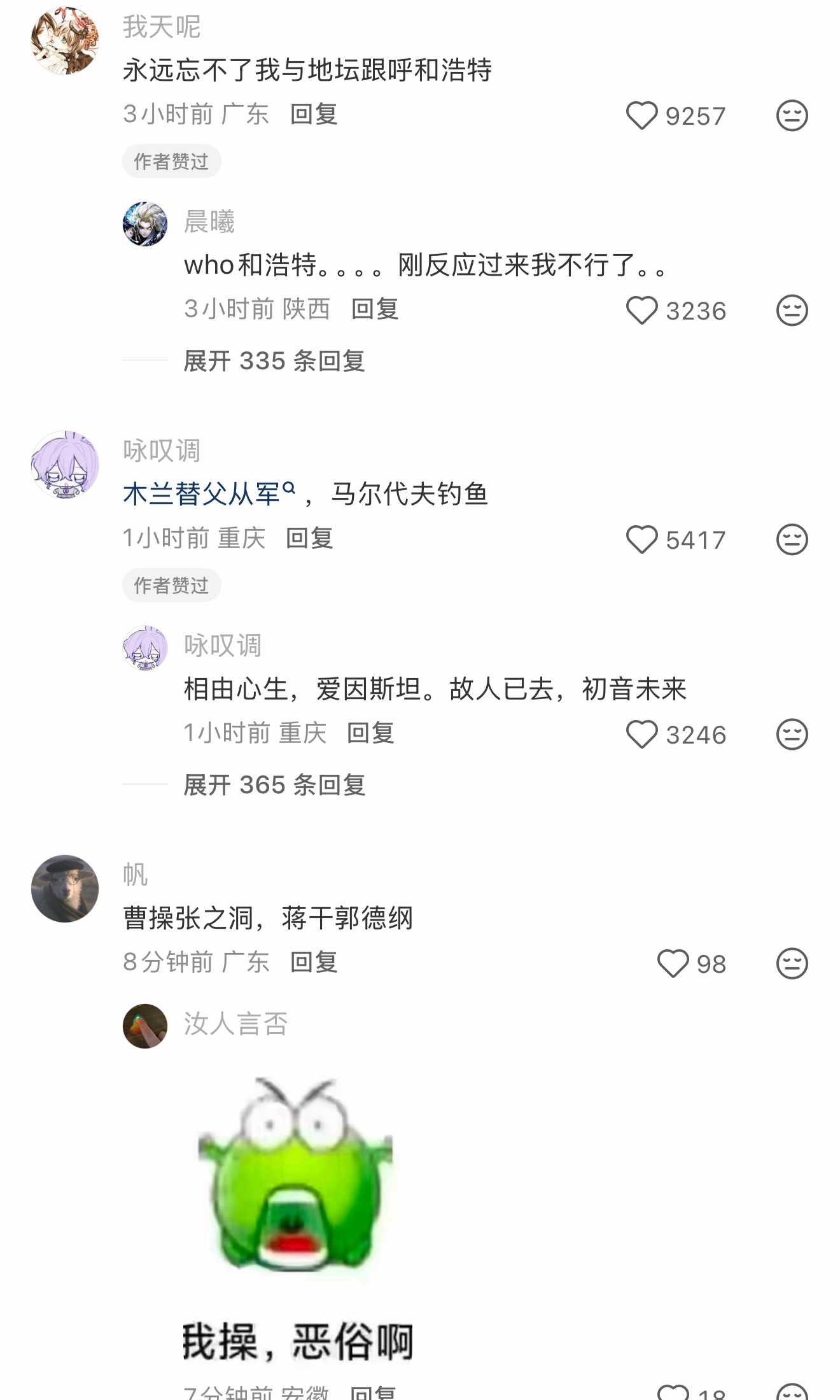
Task: Open the emoji reaction icon beside 9257 likes
Action: (791, 115)
